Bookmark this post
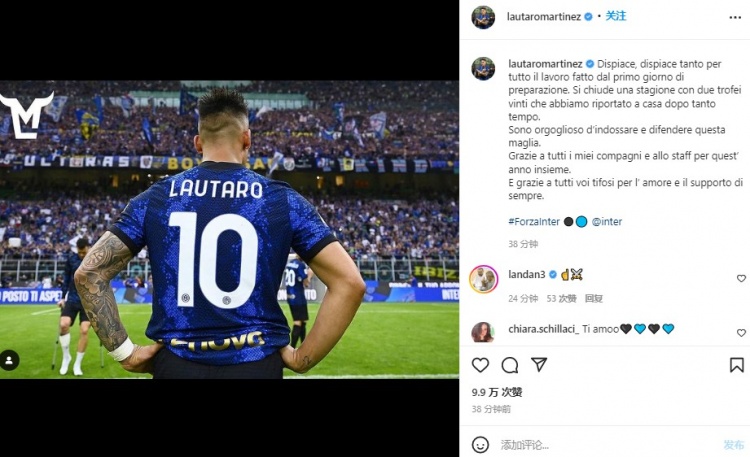This screenshot has height=457, width=750. [737, 365]
